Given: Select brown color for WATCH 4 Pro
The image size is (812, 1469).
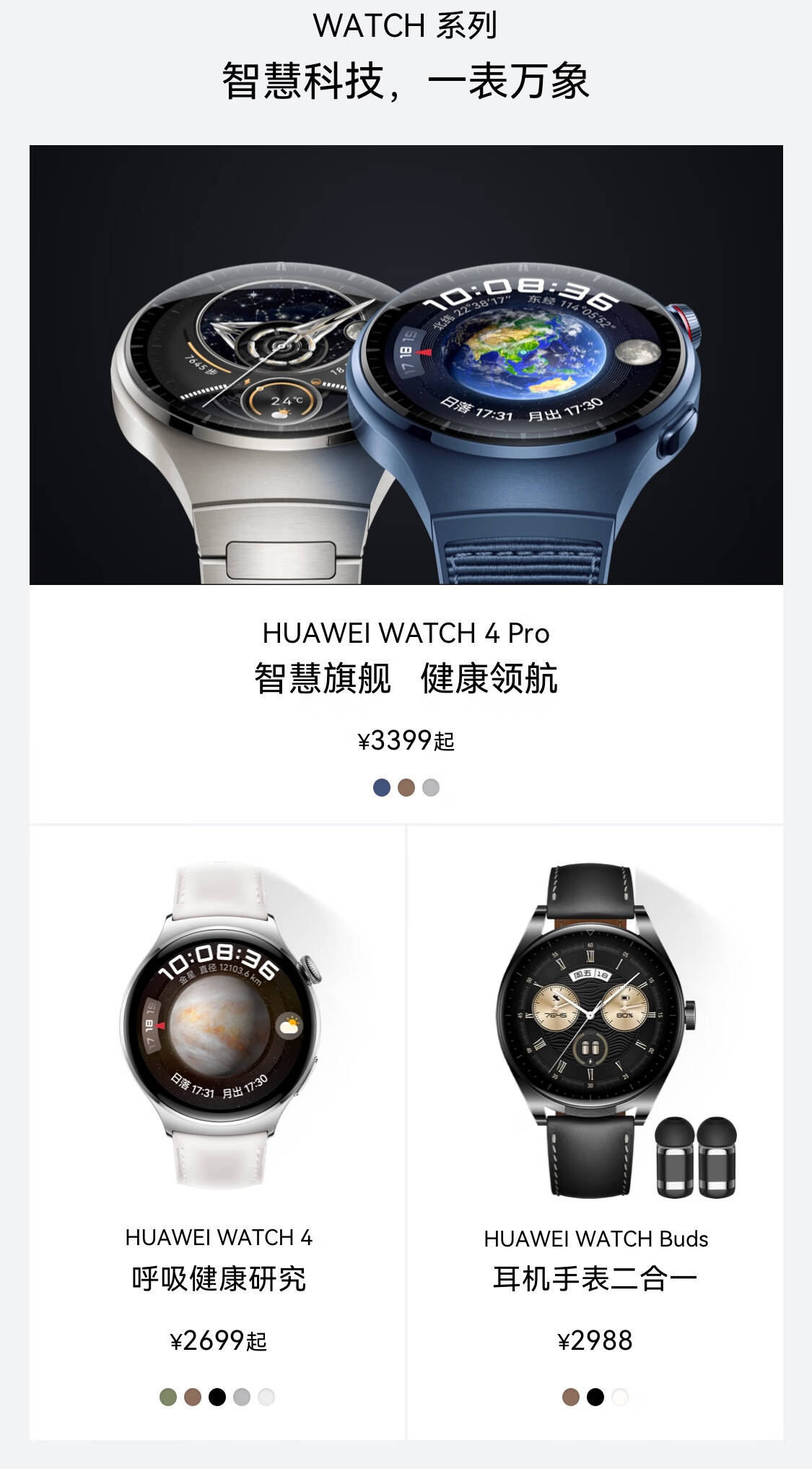Looking at the screenshot, I should pos(406,787).
